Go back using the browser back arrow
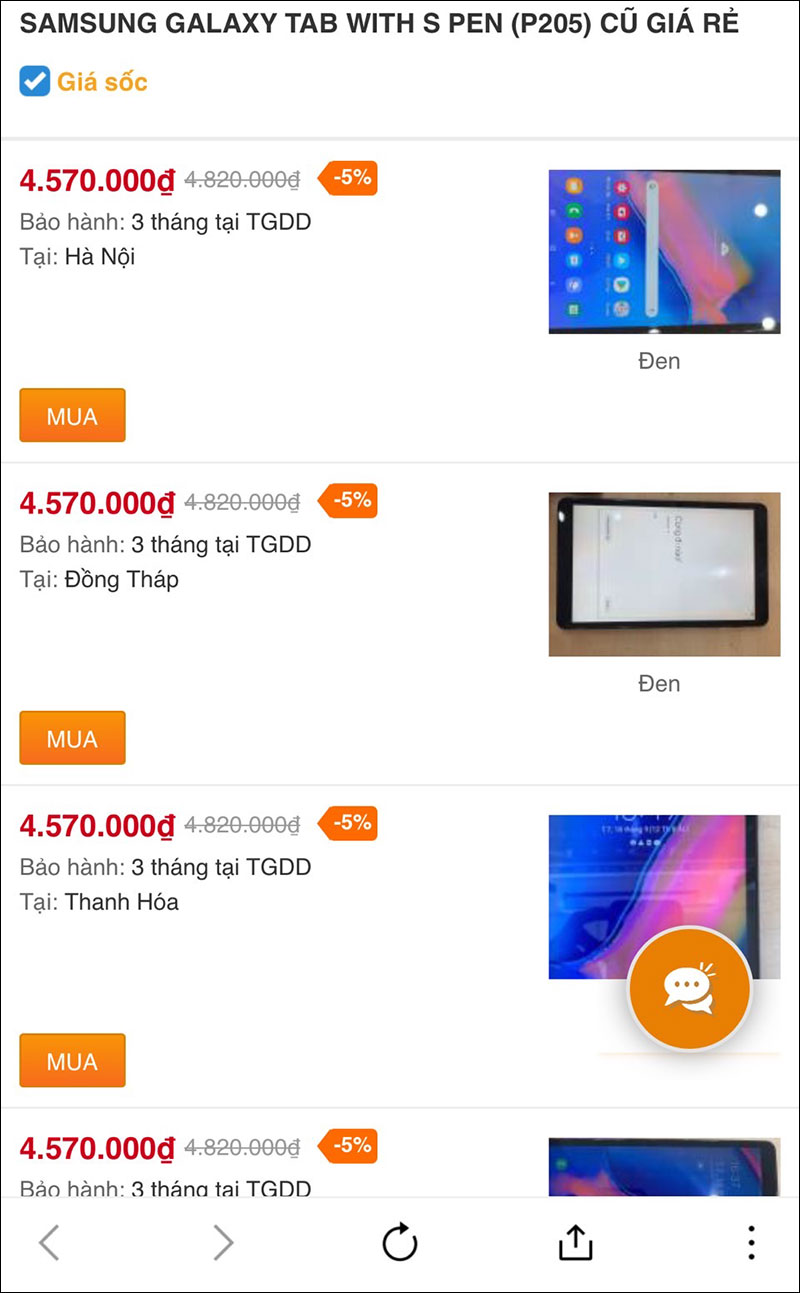 pyautogui.click(x=50, y=1242)
